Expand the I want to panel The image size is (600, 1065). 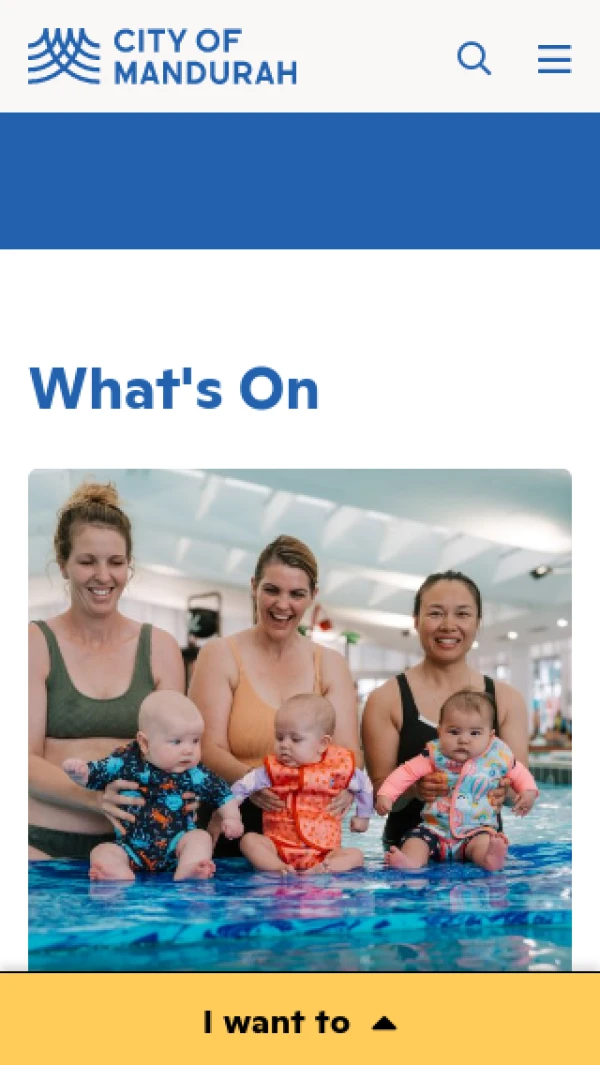(300, 1022)
